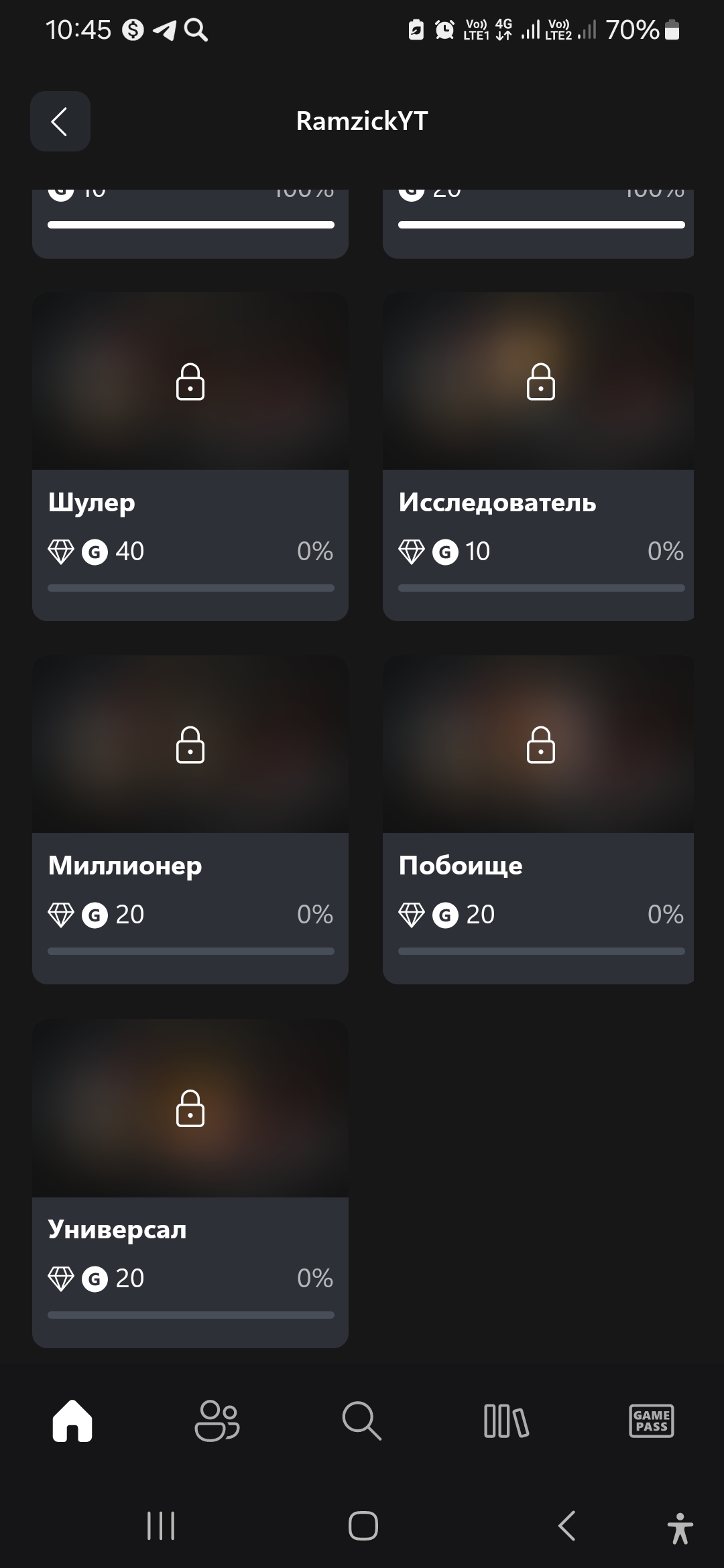This screenshot has height=1568, width=724.
Task: Switch to the Library tab
Action: [x=506, y=1421]
